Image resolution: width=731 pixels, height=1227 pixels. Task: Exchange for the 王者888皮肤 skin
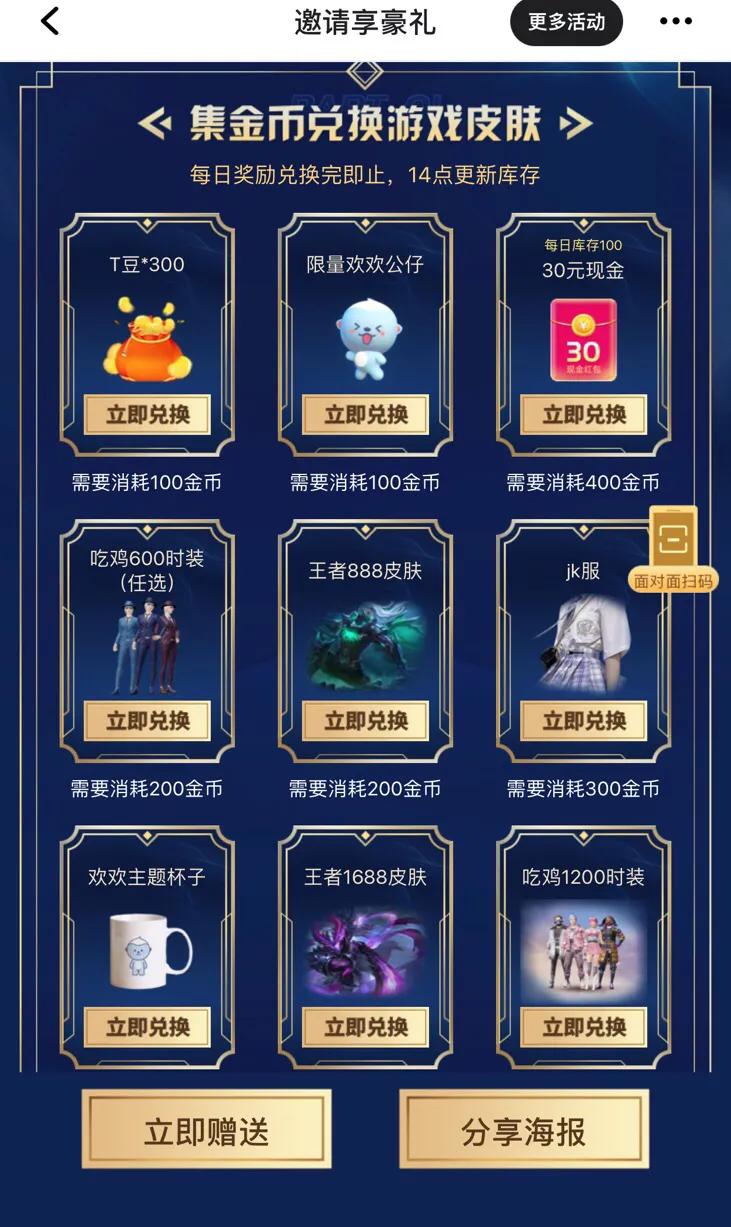tap(364, 721)
